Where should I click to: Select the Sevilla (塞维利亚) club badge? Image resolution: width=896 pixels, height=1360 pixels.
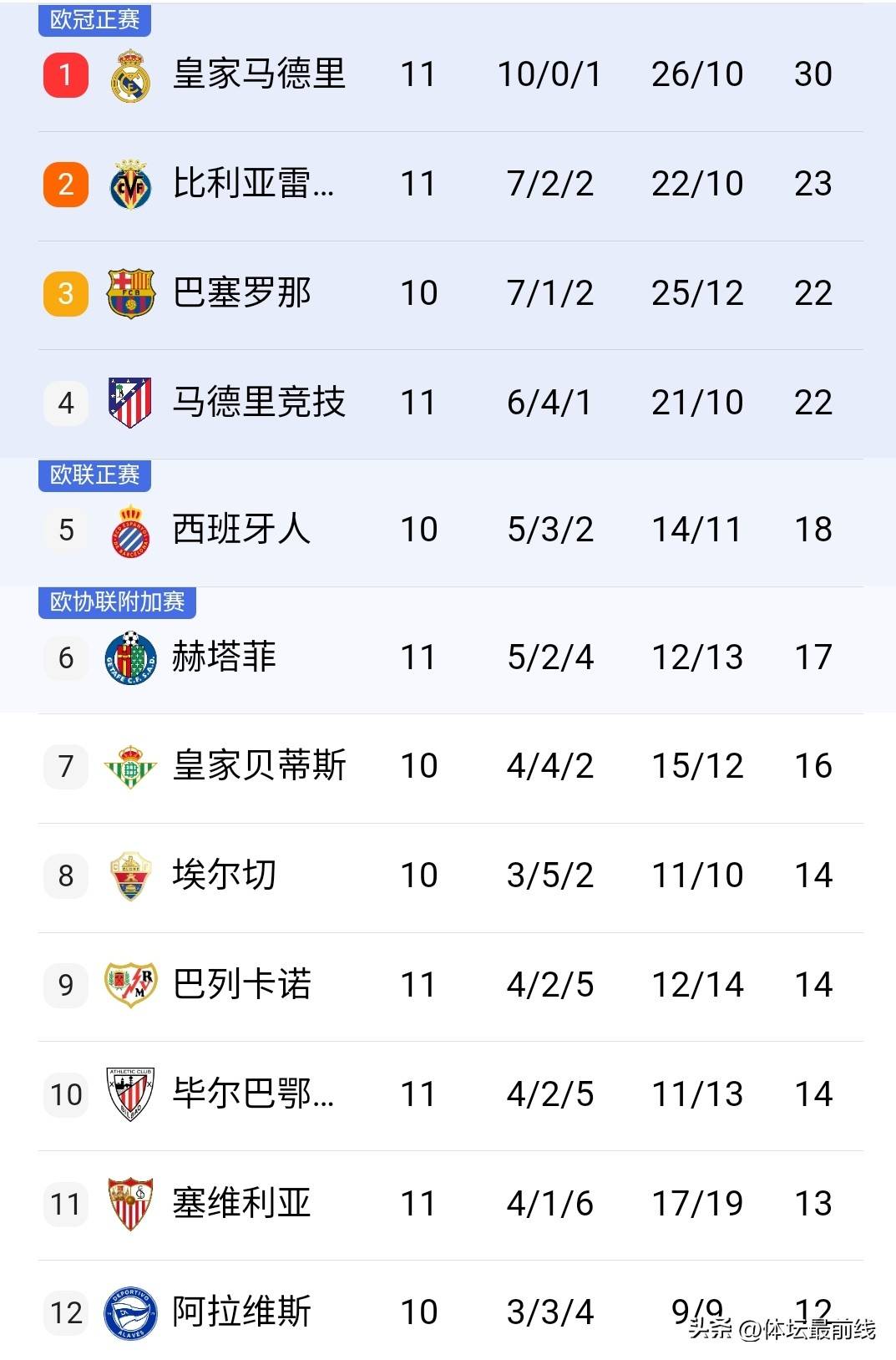[129, 1204]
